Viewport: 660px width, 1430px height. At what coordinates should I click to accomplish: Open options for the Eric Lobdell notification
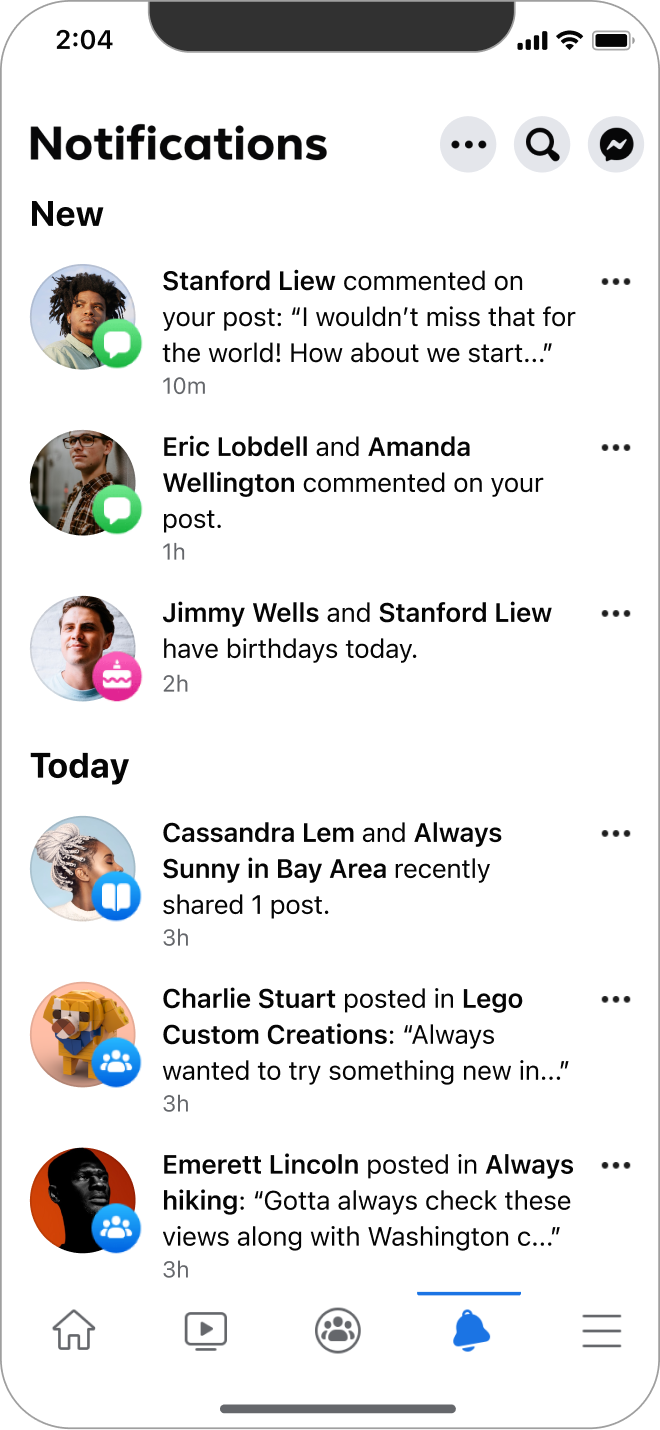tap(616, 448)
